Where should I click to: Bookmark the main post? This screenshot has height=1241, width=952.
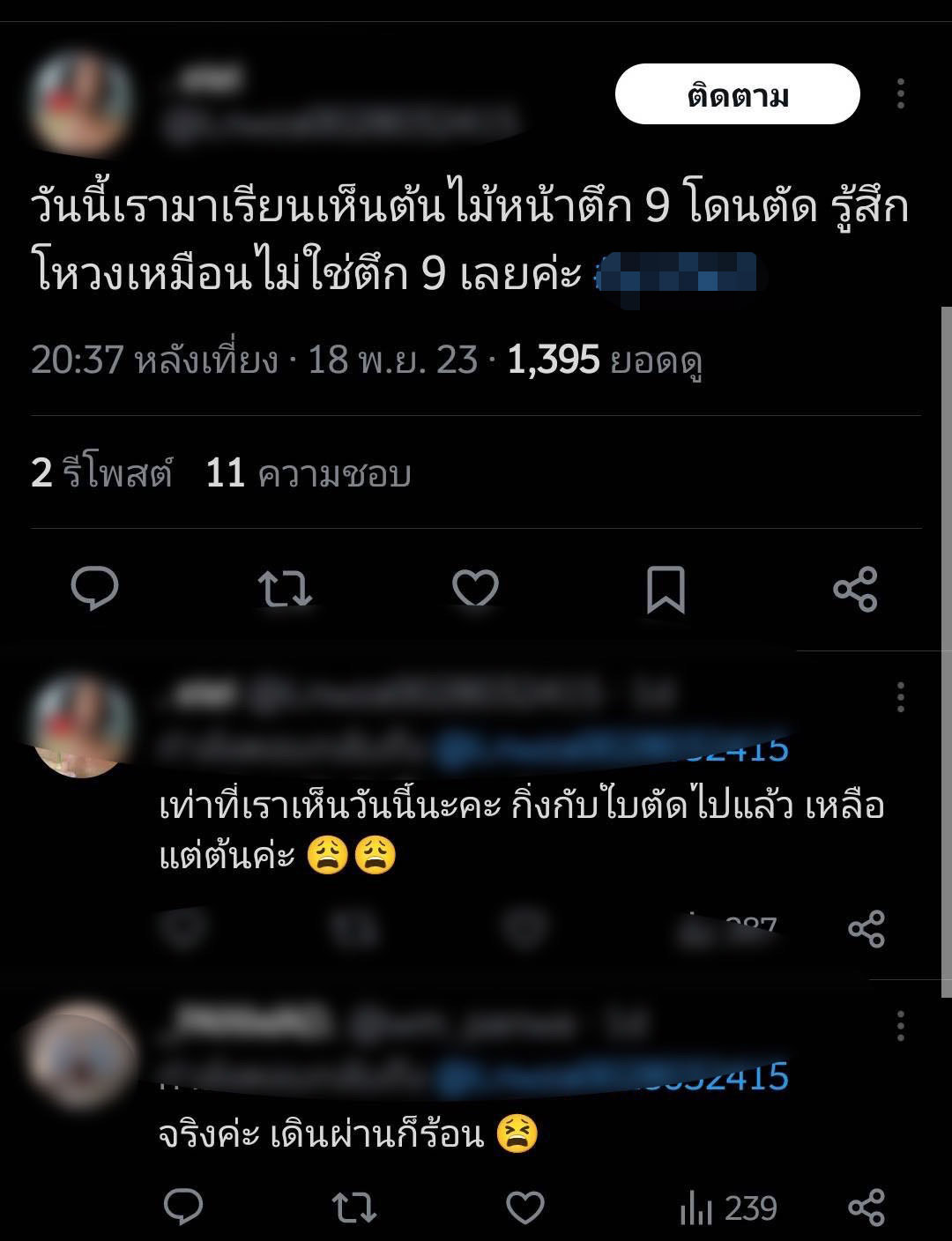[666, 589]
